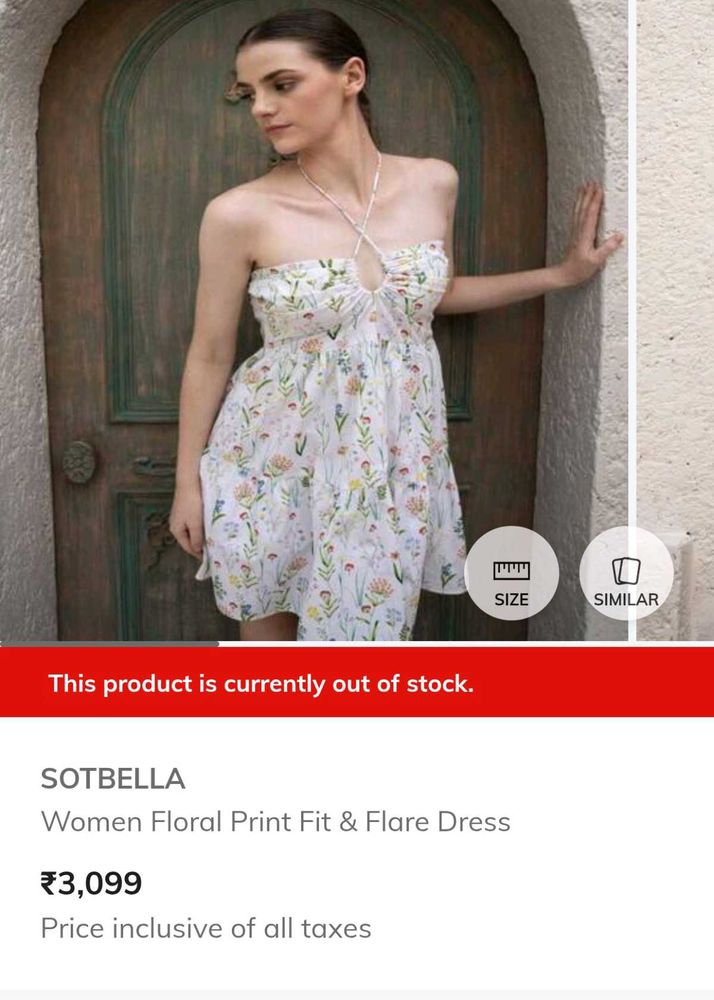View SIMILAR products
This screenshot has height=1000, width=714.
(626, 581)
